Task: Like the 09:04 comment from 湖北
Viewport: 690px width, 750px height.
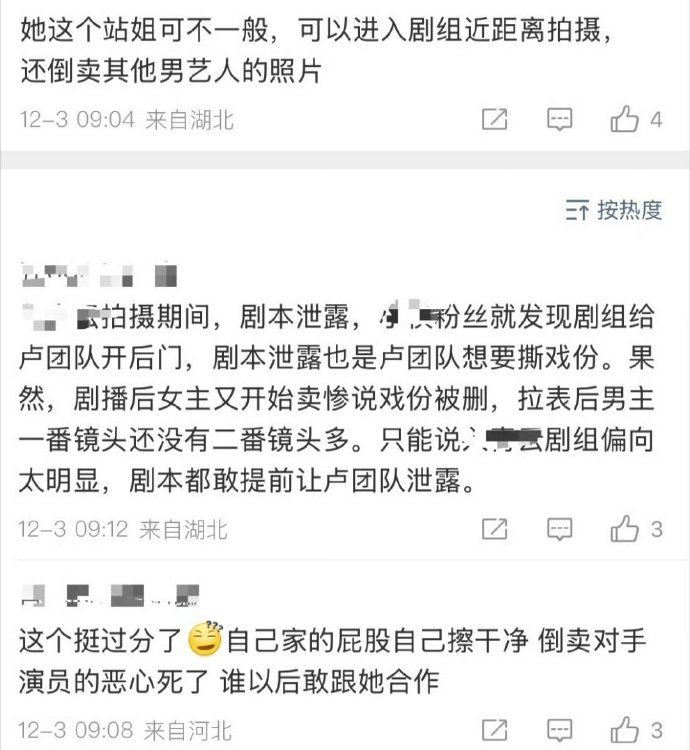Action: point(625,120)
